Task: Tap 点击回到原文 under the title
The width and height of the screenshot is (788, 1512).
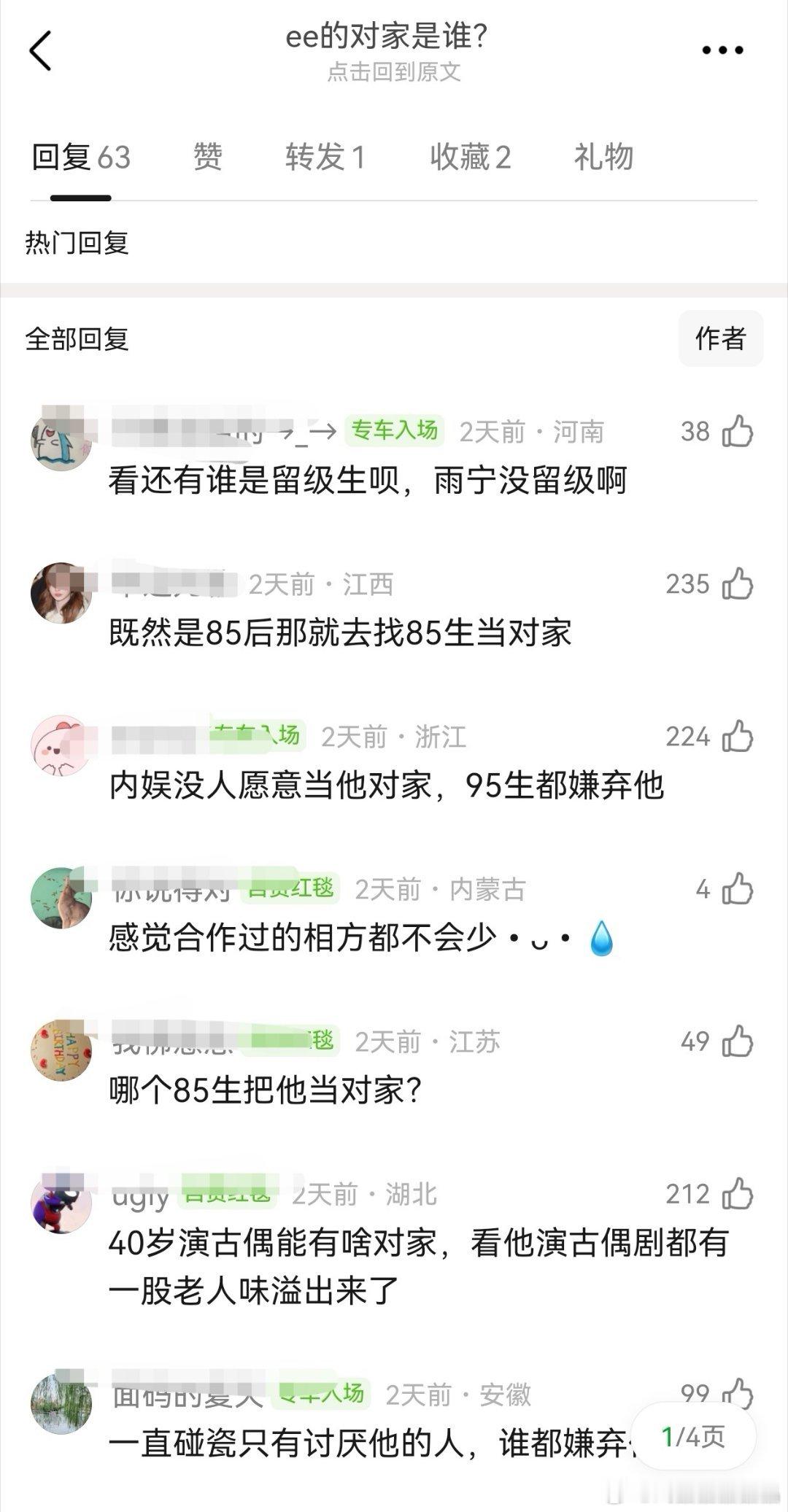Action: click(x=394, y=74)
